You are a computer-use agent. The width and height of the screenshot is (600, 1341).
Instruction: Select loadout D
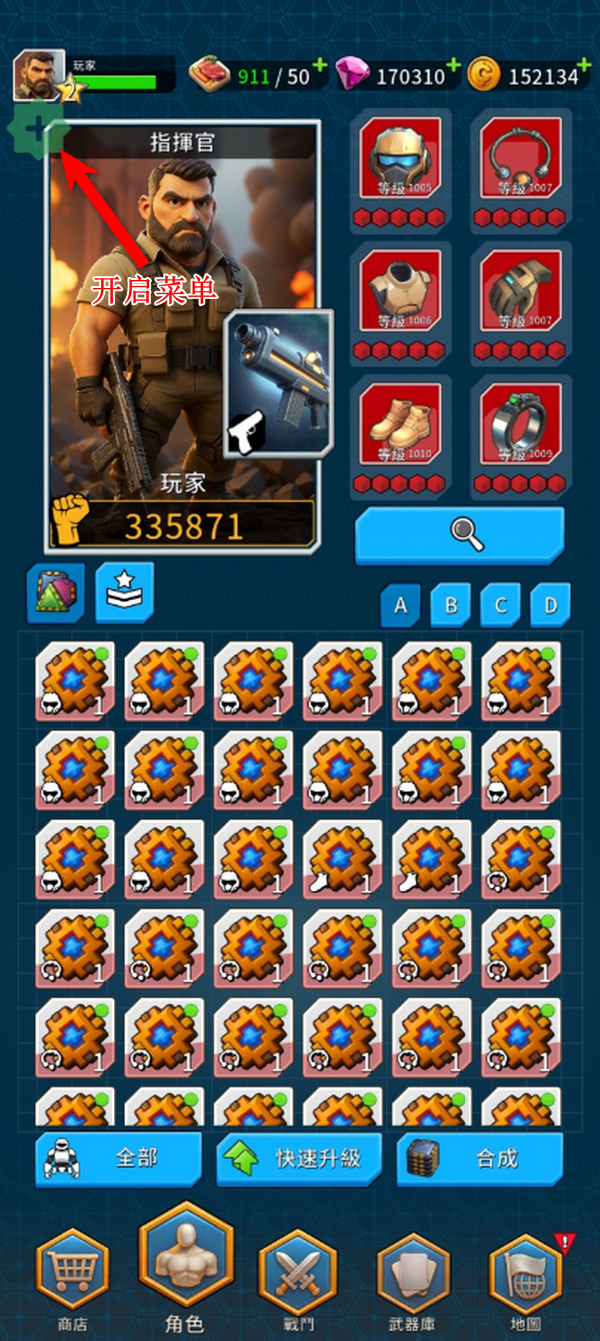tap(550, 606)
